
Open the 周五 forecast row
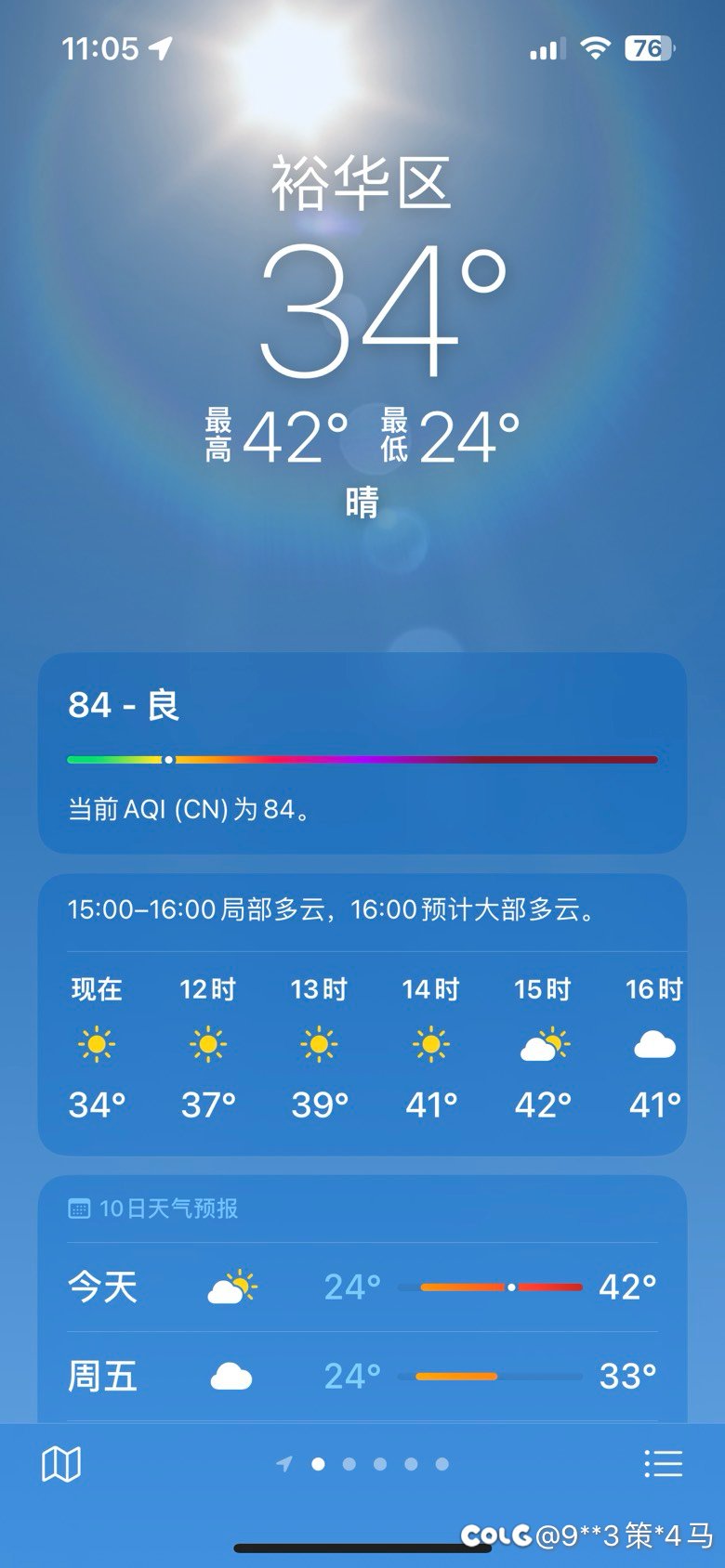(x=362, y=1376)
